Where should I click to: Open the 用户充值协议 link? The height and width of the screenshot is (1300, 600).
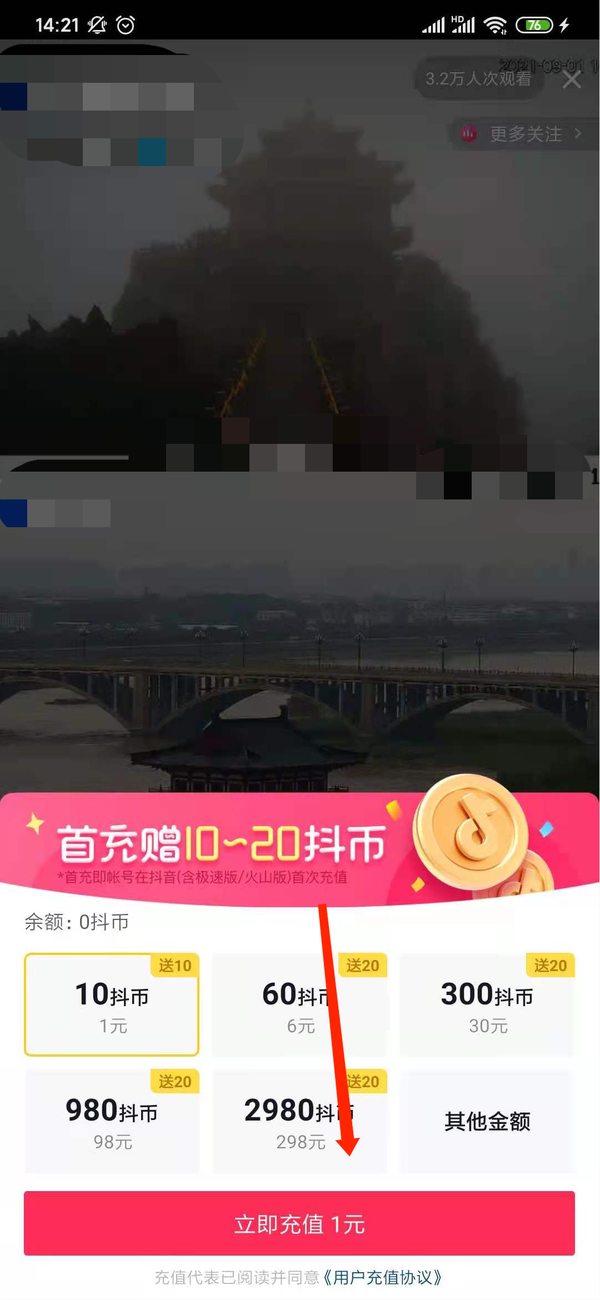tap(381, 1277)
